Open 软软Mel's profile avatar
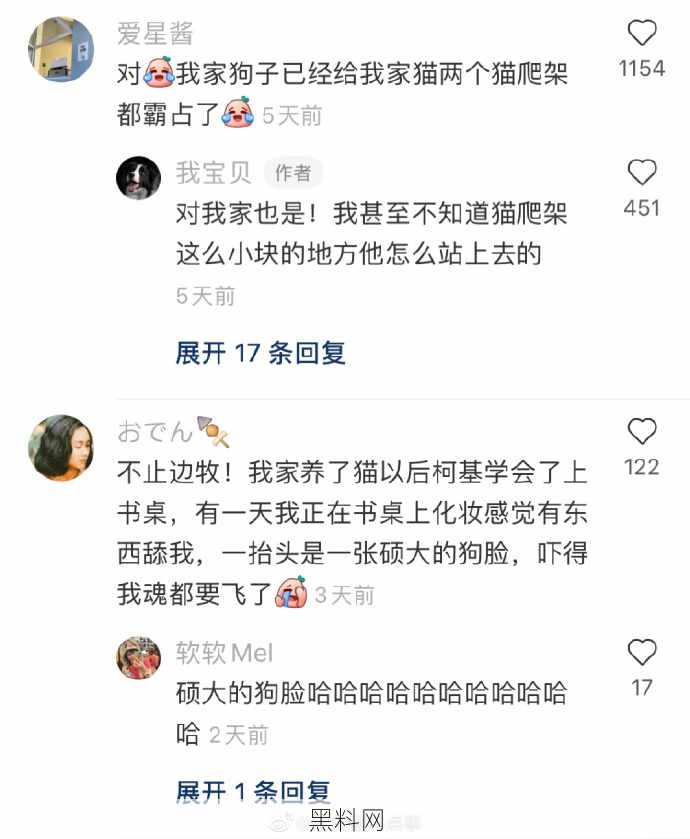 (138, 657)
